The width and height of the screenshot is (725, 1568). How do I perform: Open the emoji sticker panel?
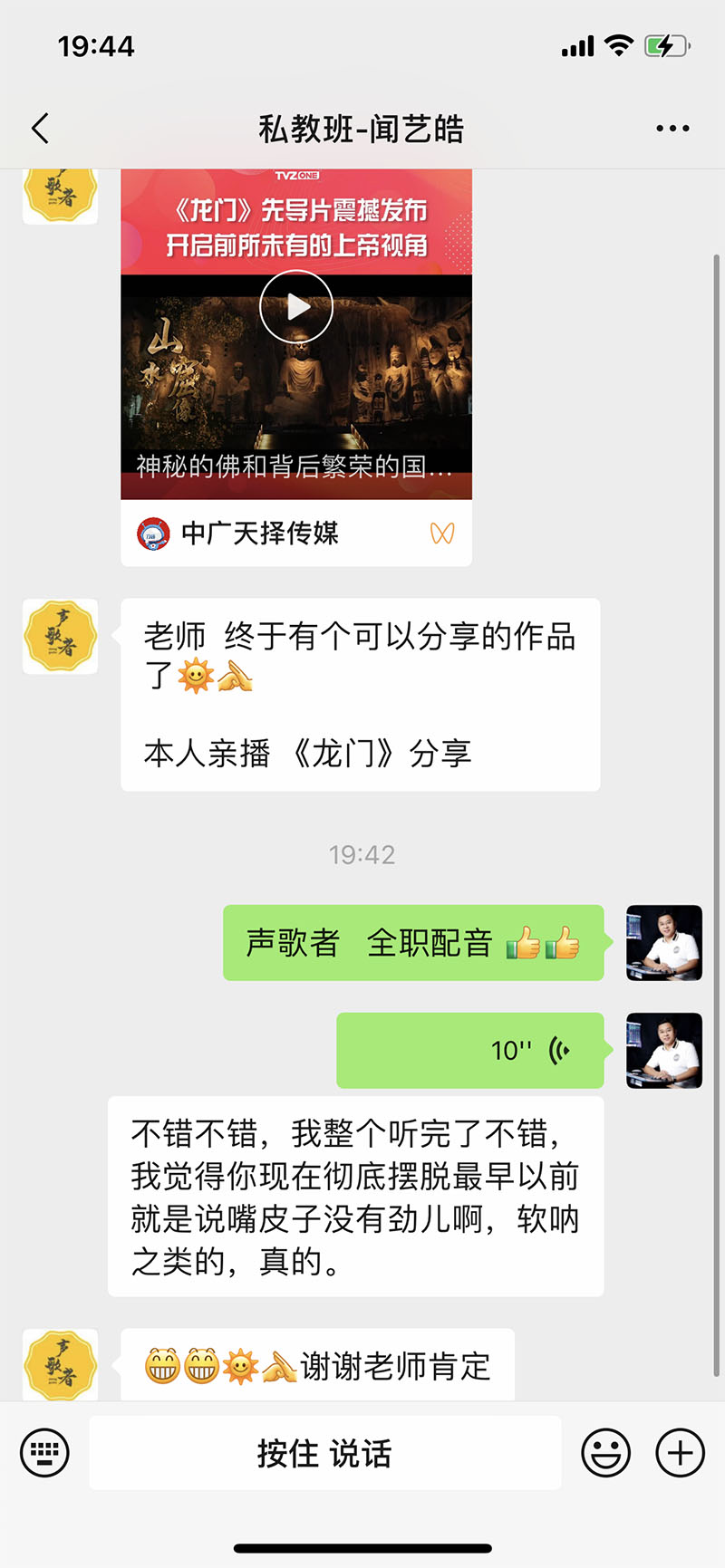point(605,1453)
